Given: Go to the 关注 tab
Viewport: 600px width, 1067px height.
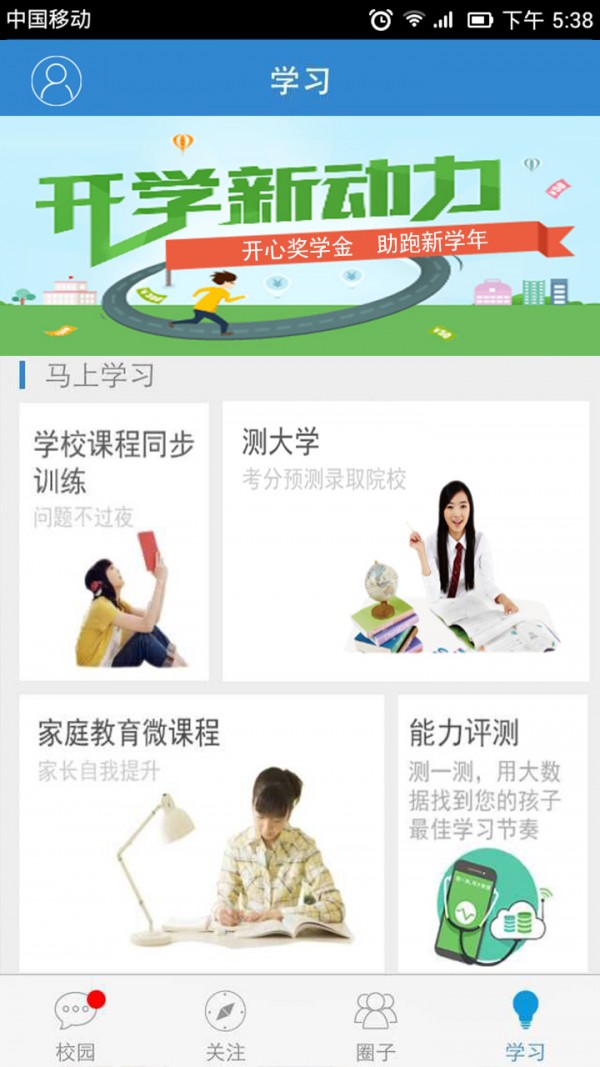Looking at the screenshot, I should pyautogui.click(x=225, y=1023).
